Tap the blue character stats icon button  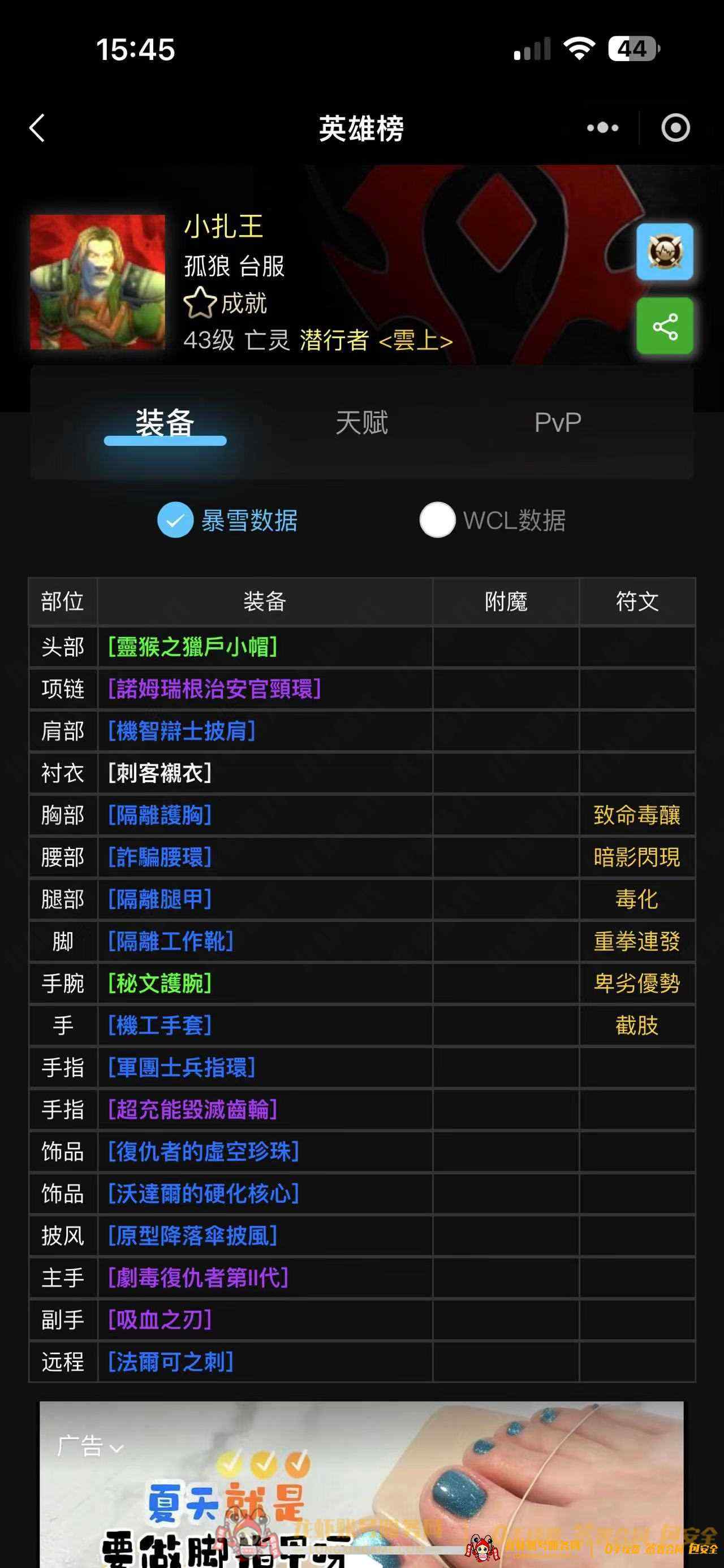pyautogui.click(x=664, y=252)
